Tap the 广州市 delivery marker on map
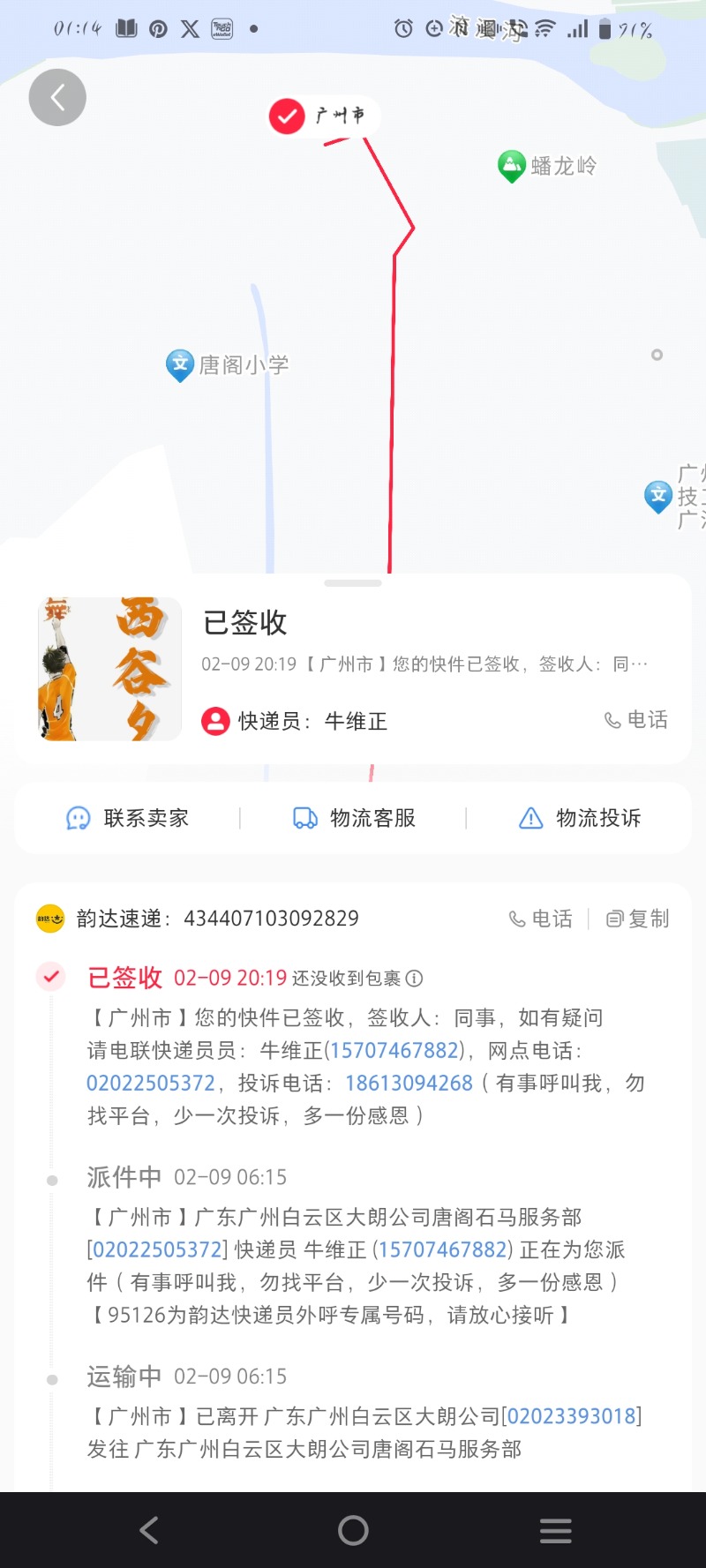 click(x=323, y=116)
